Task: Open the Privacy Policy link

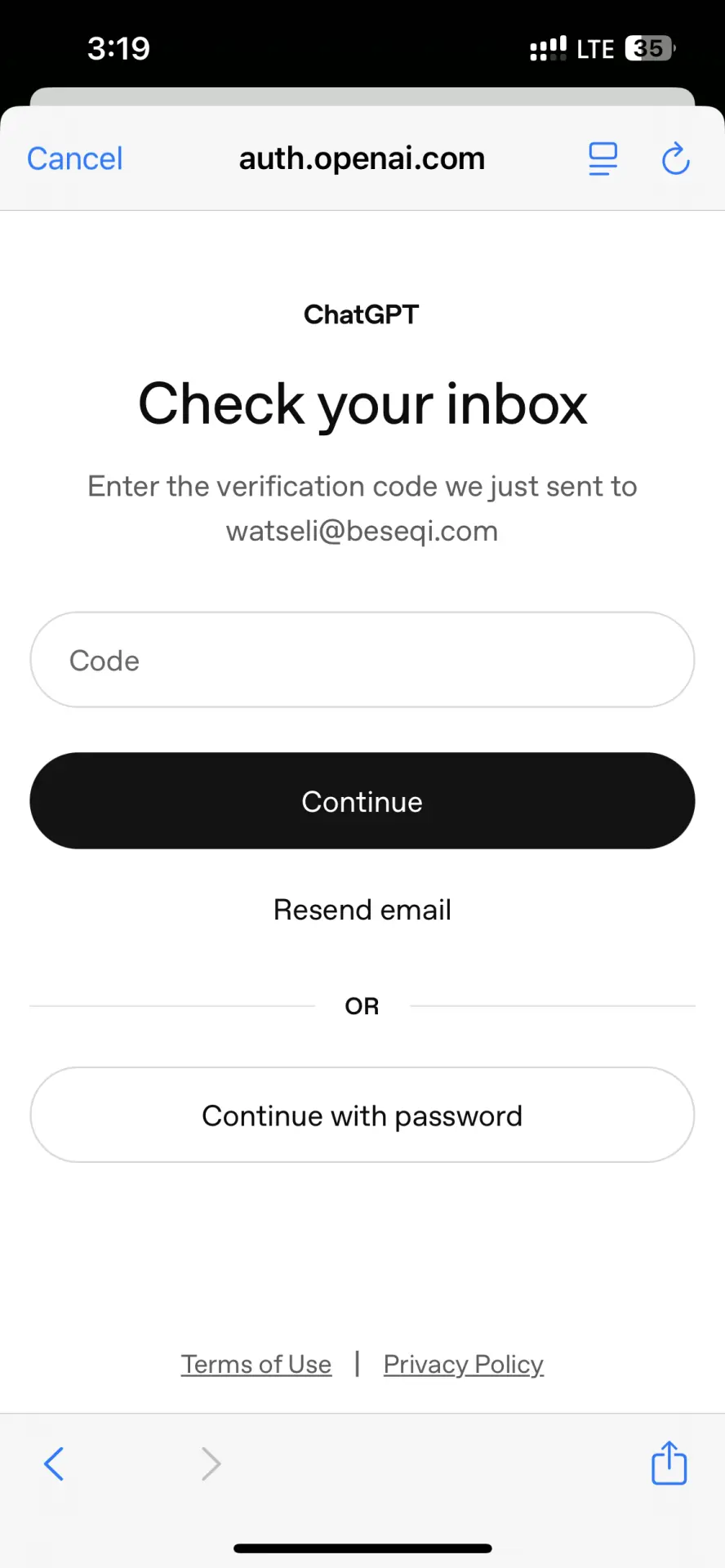Action: (464, 1365)
